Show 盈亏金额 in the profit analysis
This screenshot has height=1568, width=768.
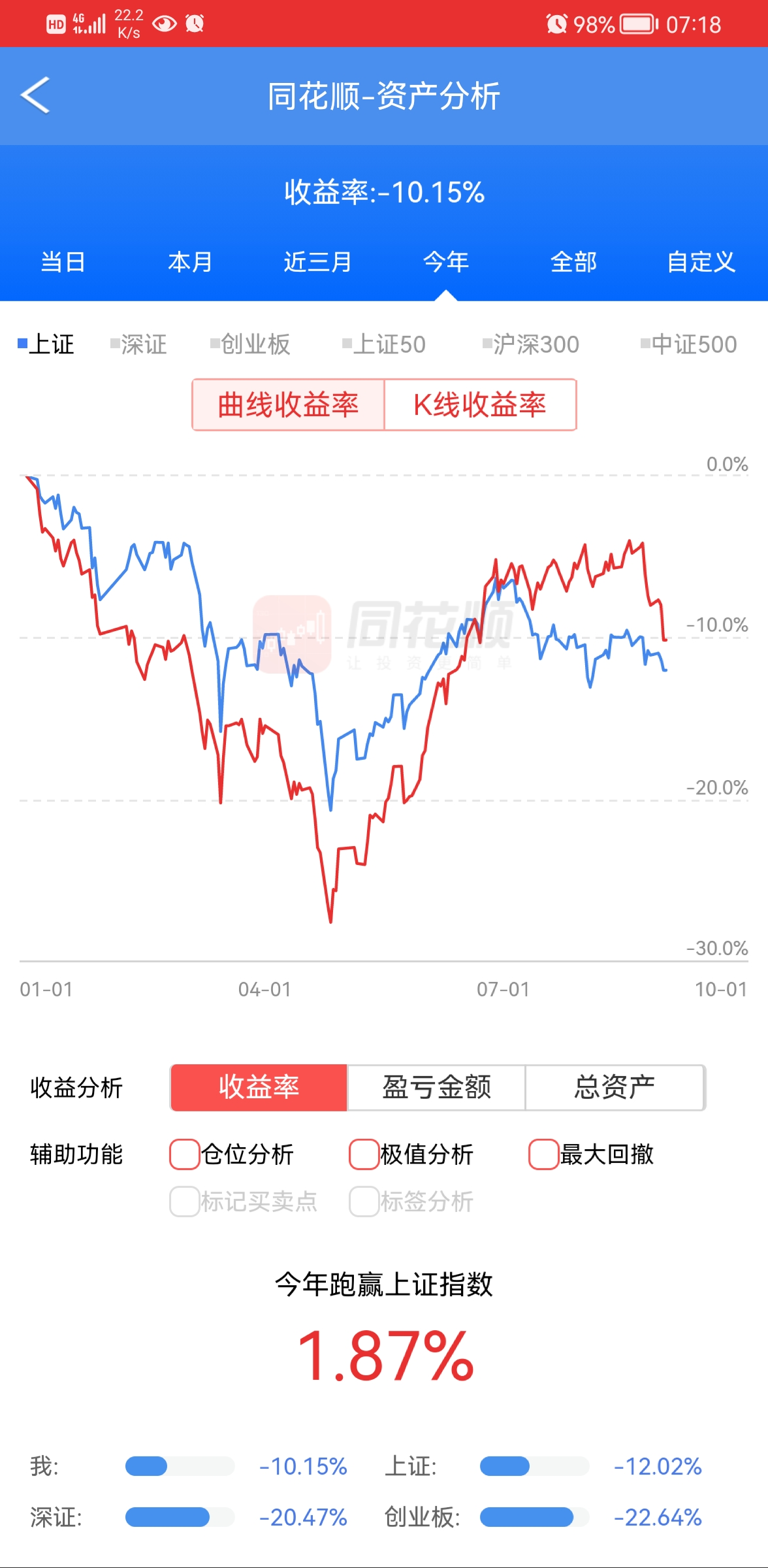point(436,1088)
